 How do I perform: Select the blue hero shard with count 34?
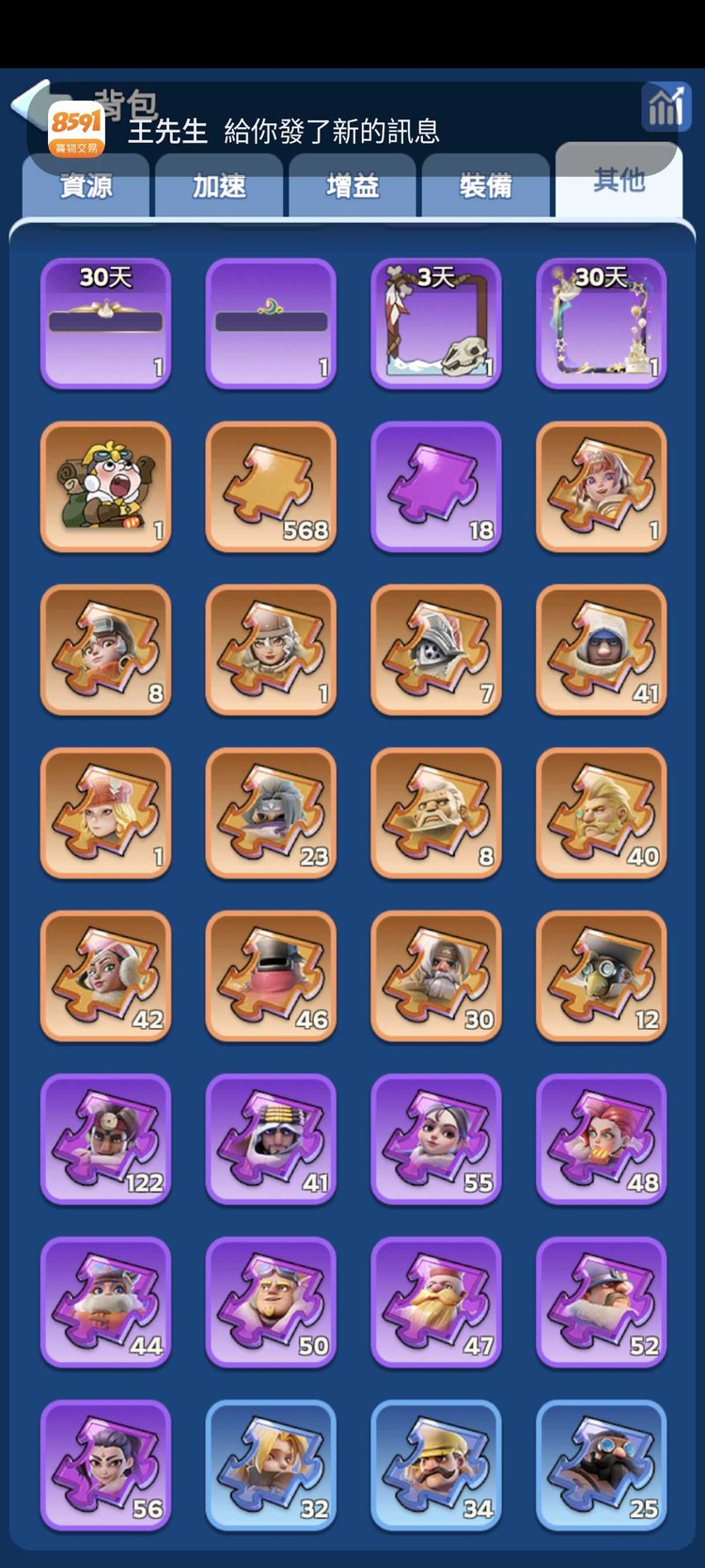436,1465
